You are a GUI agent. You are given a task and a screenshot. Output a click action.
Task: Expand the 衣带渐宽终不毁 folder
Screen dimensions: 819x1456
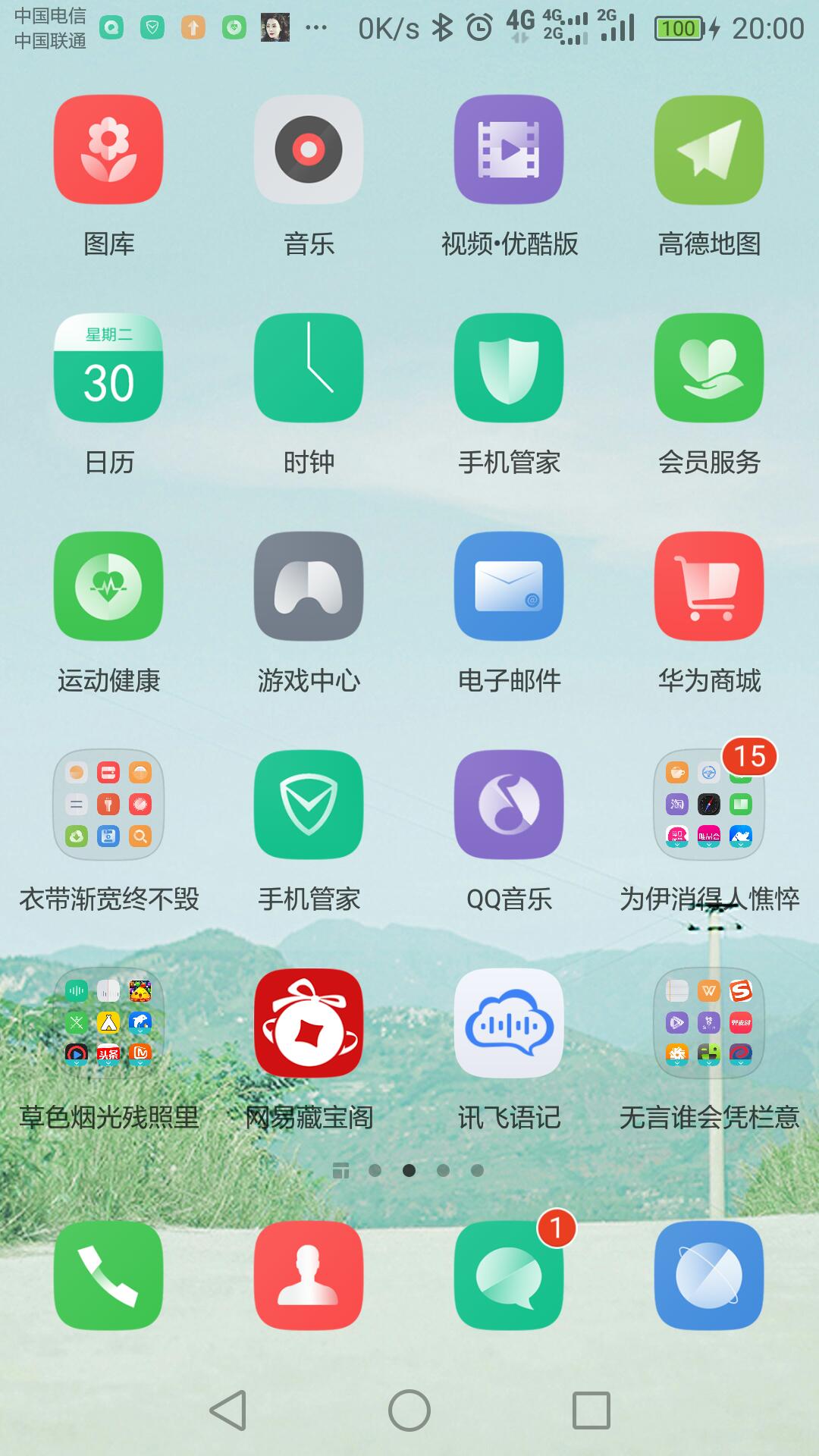pyautogui.click(x=108, y=805)
